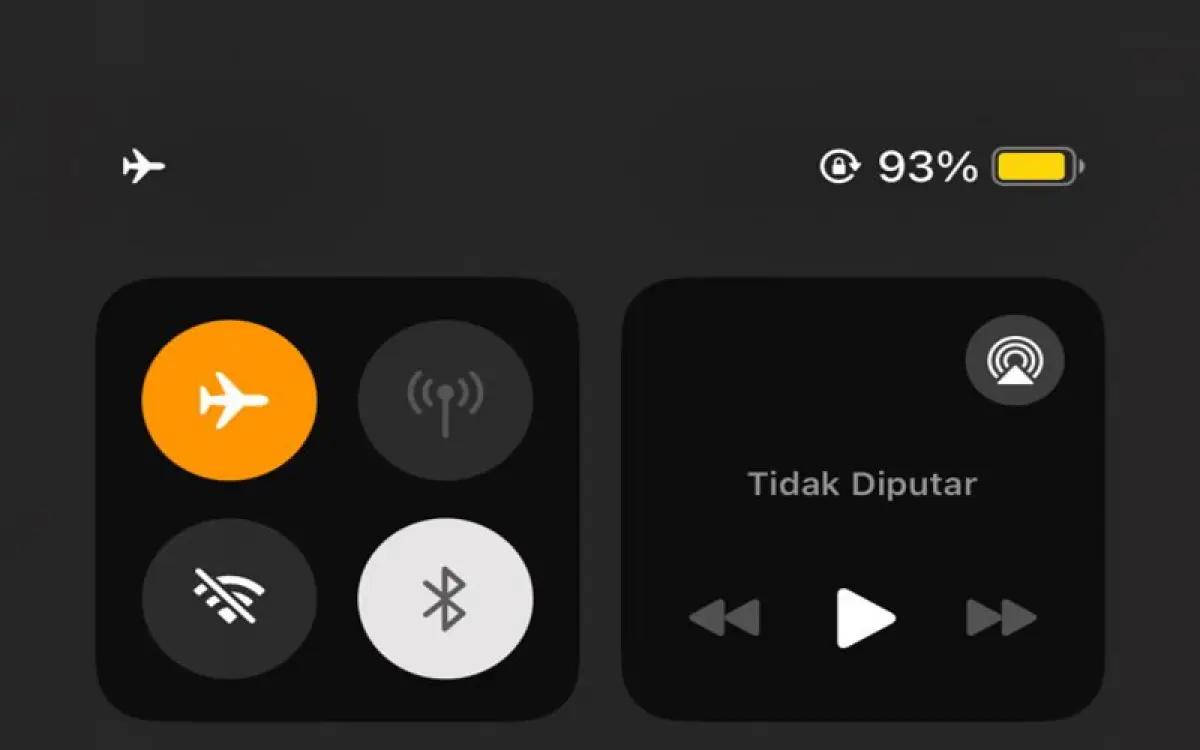The image size is (1200, 750).
Task: Turn off Bluetooth
Action: [445, 600]
